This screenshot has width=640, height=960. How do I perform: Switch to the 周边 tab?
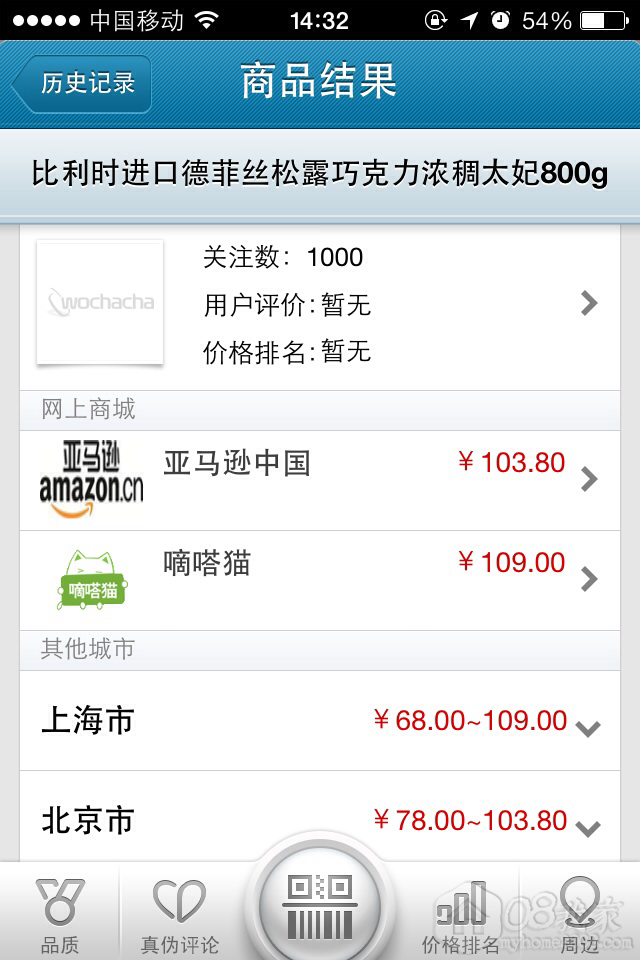[x=580, y=915]
